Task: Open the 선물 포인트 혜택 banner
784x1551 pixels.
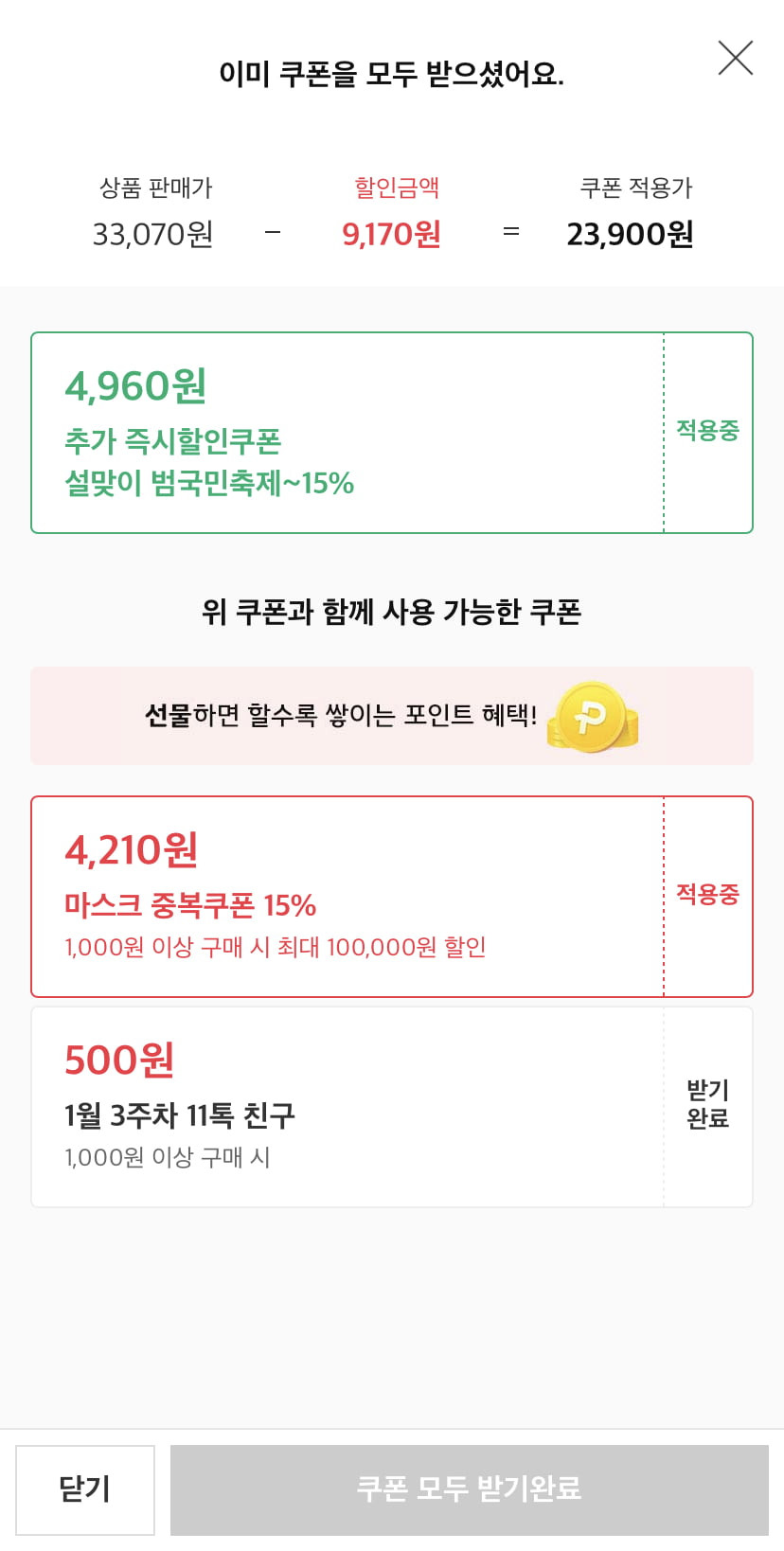Action: [x=391, y=716]
